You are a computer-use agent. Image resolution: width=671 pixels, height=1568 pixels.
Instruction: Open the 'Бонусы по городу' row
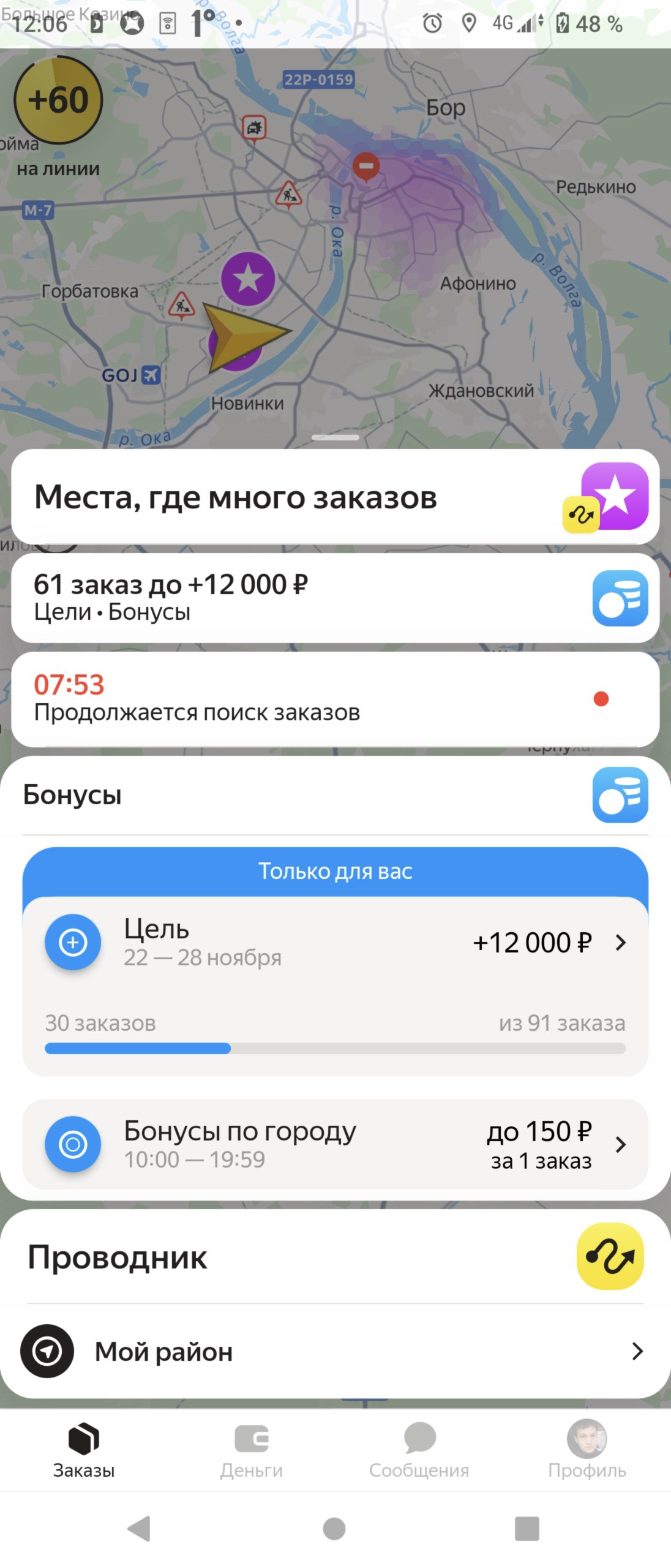pos(334,1144)
